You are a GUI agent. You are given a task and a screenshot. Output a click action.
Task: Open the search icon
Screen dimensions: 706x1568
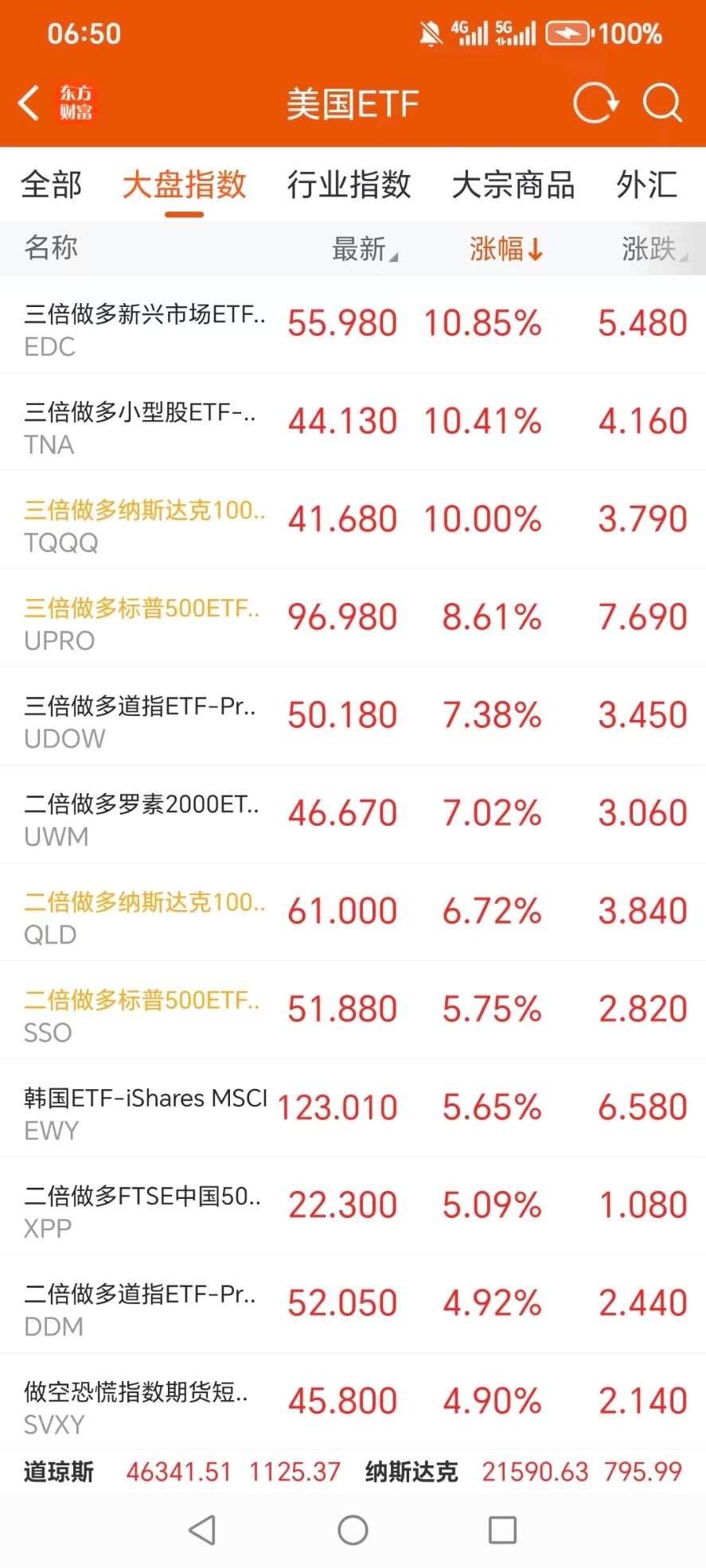(661, 103)
